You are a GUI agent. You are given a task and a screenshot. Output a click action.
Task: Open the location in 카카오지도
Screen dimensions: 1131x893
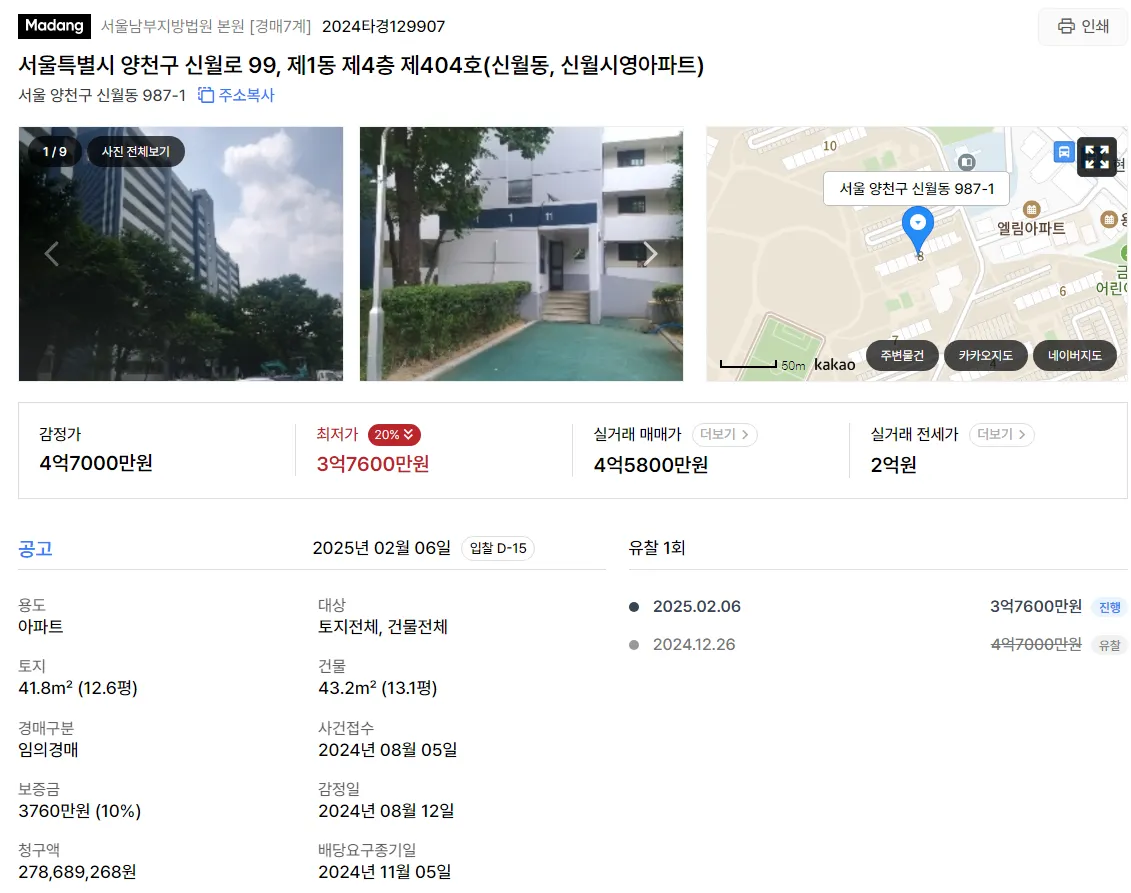coord(986,355)
